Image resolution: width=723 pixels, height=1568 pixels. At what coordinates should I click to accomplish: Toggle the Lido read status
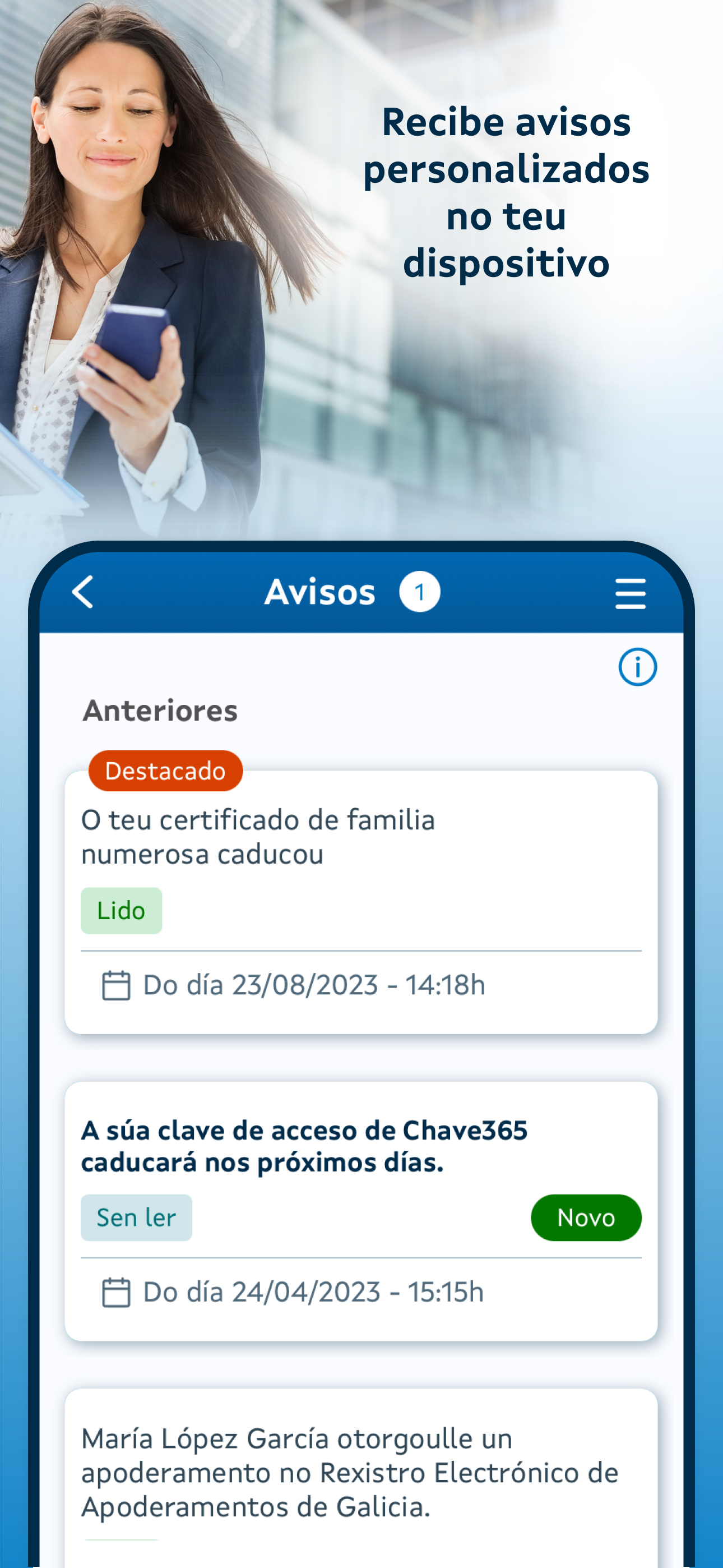[121, 910]
